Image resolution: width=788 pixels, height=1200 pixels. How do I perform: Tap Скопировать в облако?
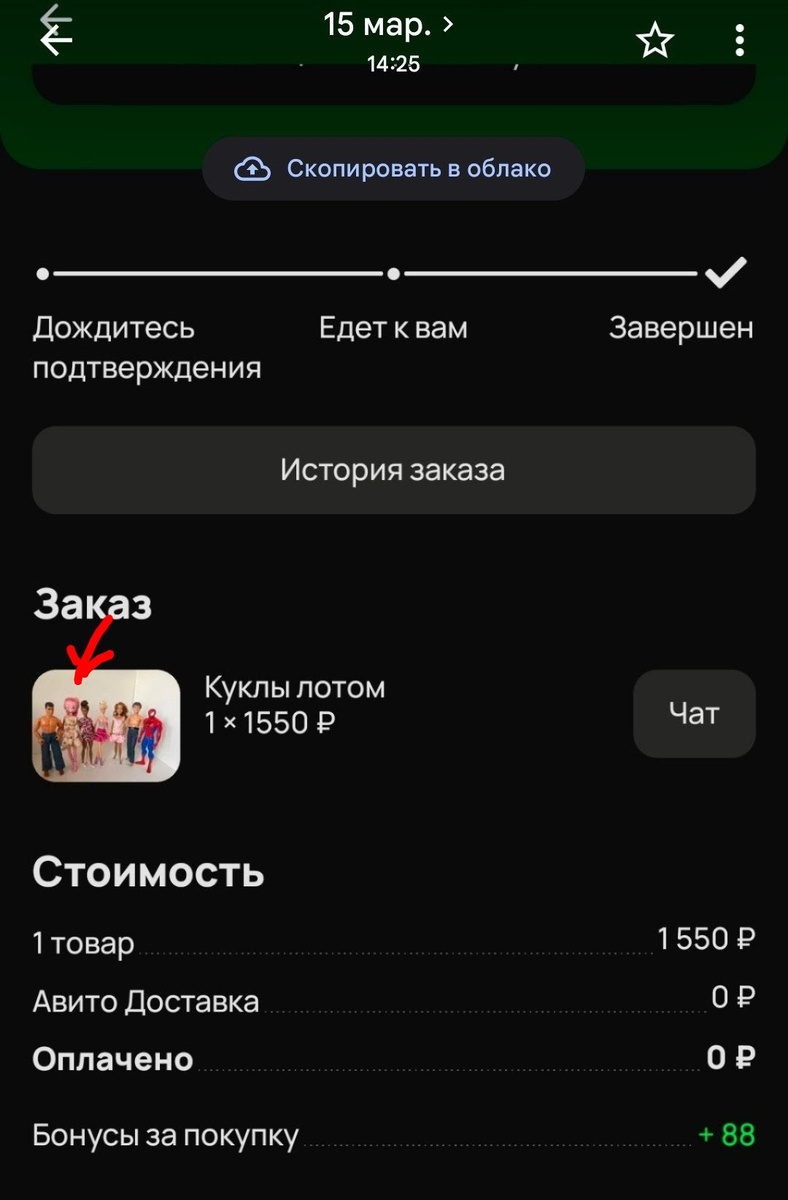(x=393, y=168)
